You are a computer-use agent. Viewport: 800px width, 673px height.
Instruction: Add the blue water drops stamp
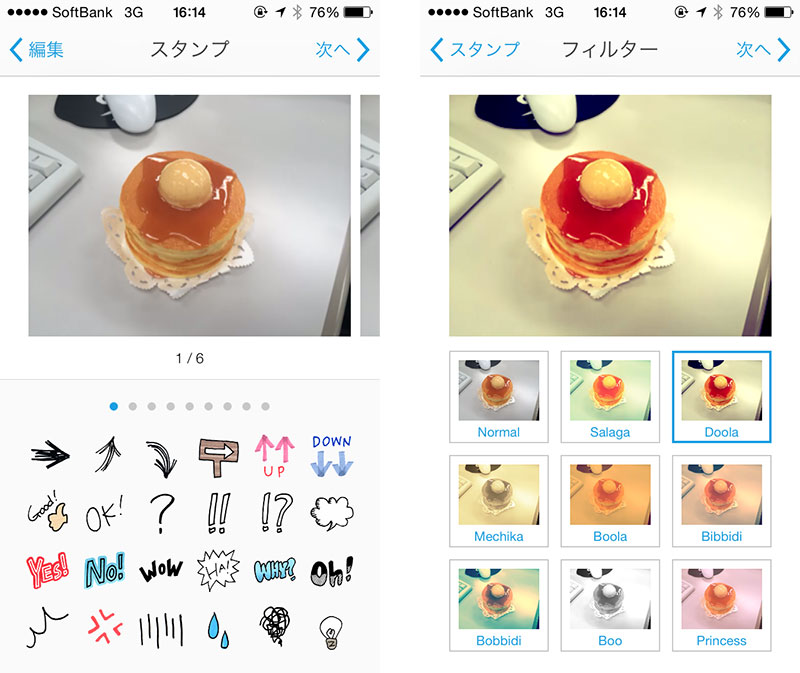(x=218, y=627)
